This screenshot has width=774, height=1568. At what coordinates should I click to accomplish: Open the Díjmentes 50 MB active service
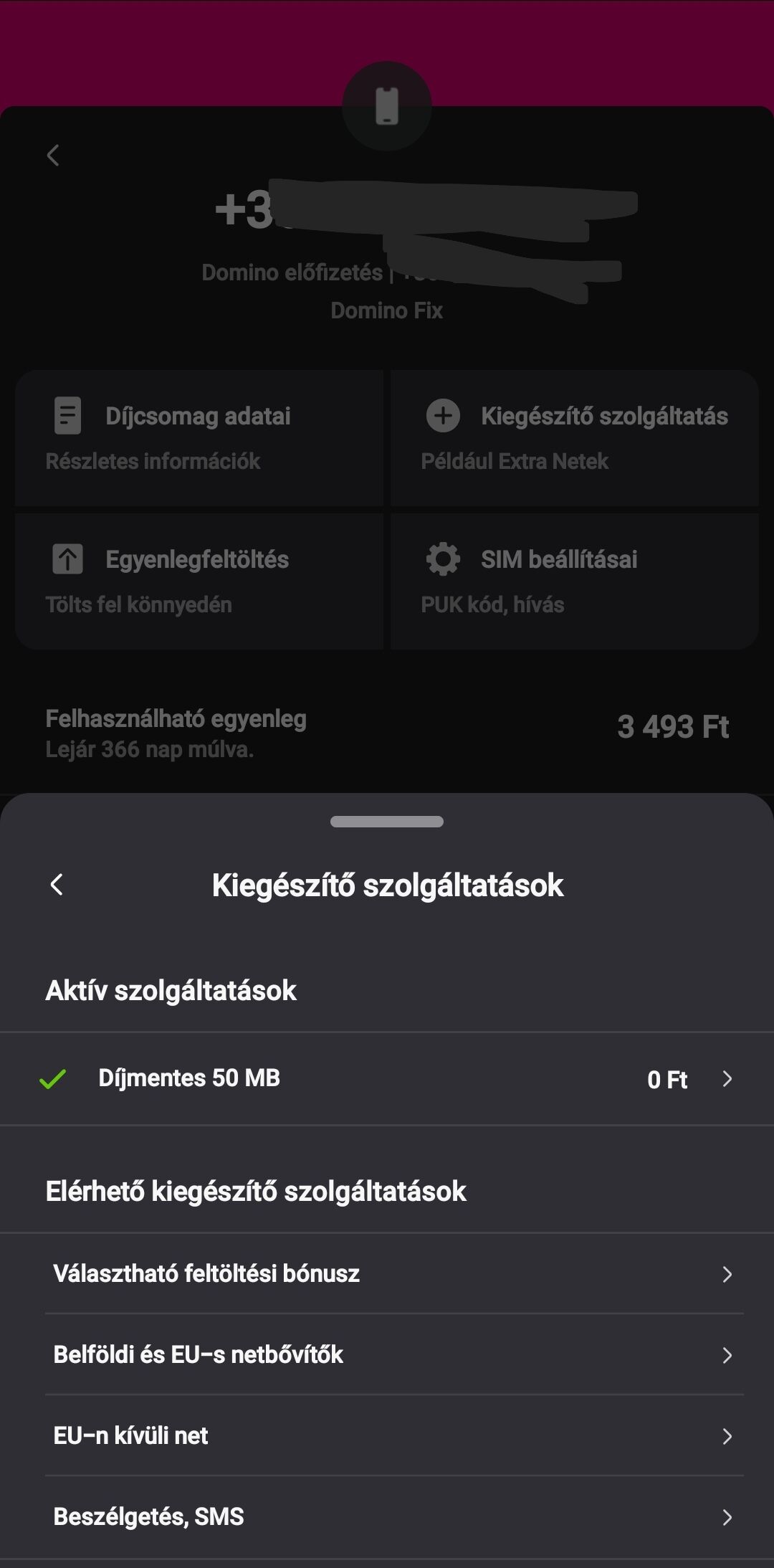click(387, 1079)
